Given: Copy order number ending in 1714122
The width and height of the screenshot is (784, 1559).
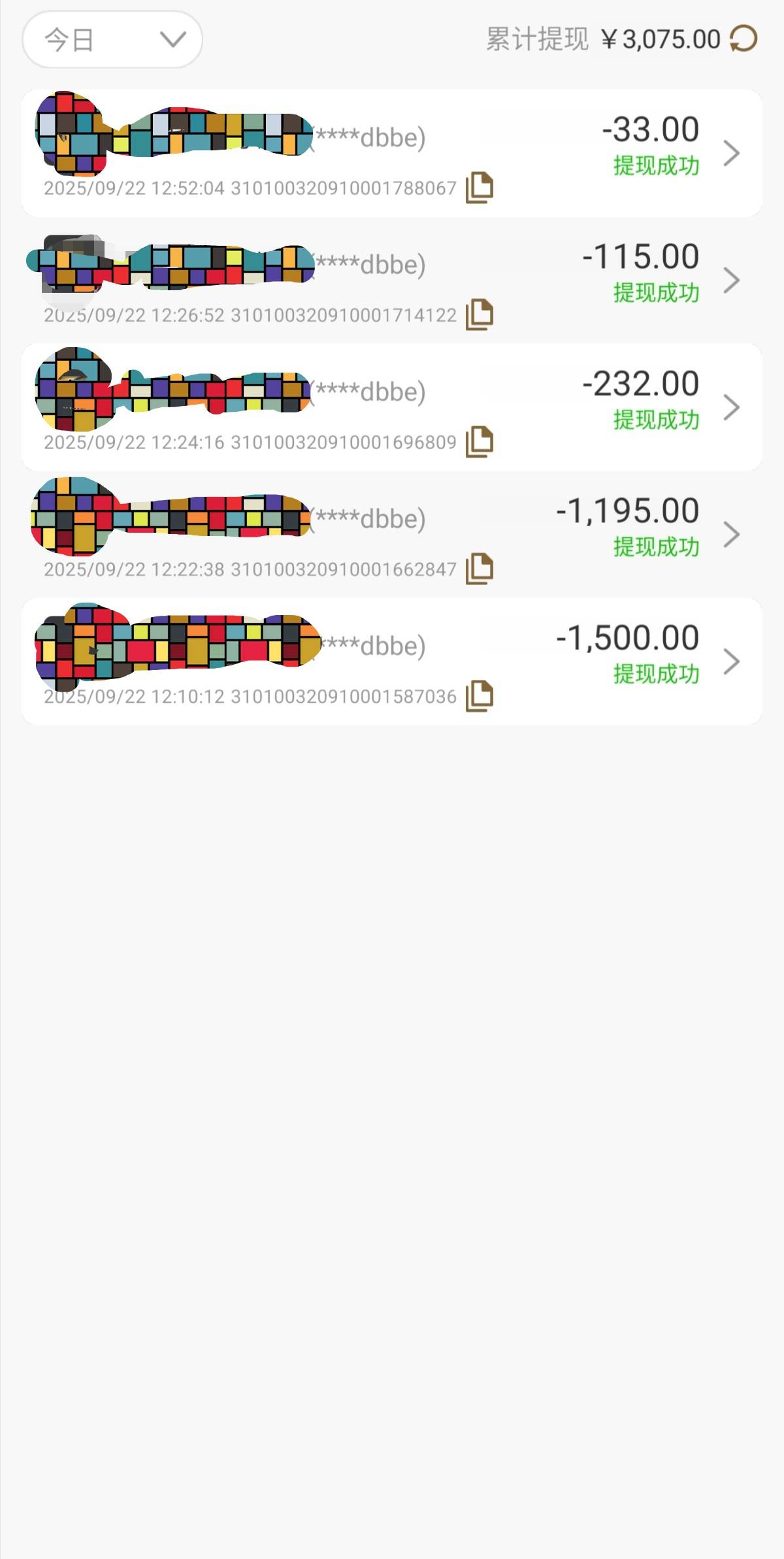Looking at the screenshot, I should 480,315.
